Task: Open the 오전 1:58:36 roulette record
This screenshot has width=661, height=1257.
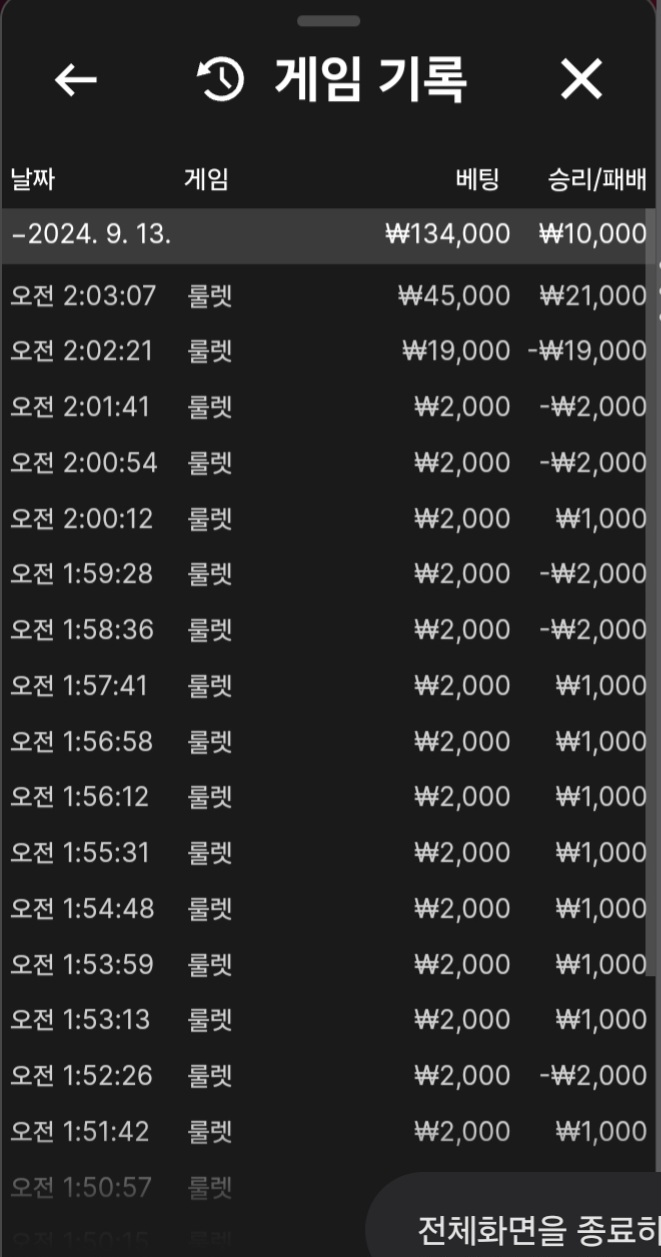Action: click(328, 630)
